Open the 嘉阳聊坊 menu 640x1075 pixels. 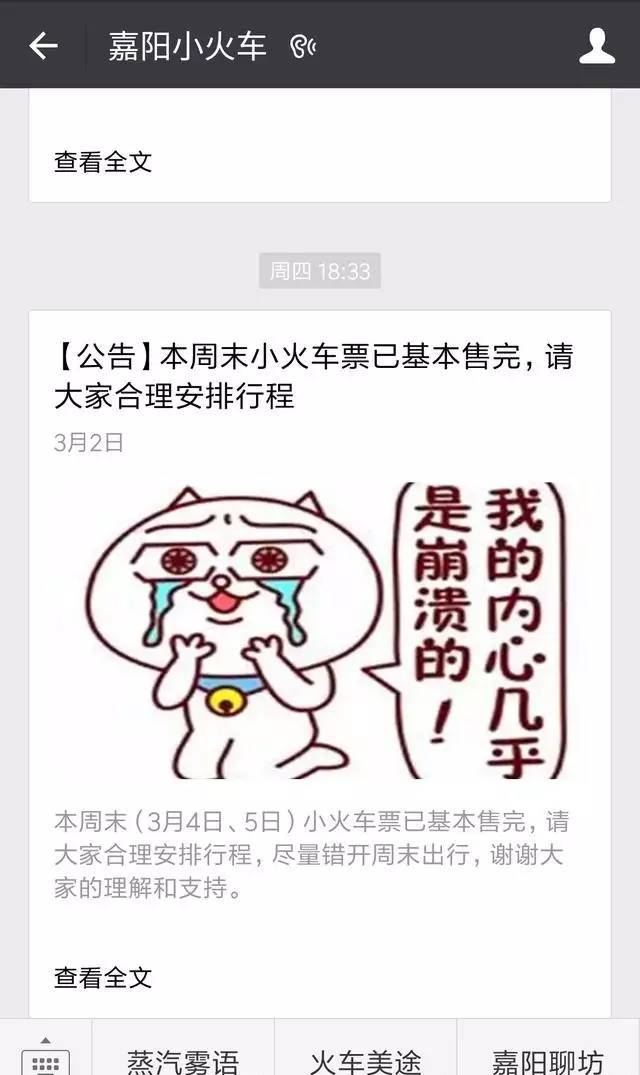tap(548, 1058)
